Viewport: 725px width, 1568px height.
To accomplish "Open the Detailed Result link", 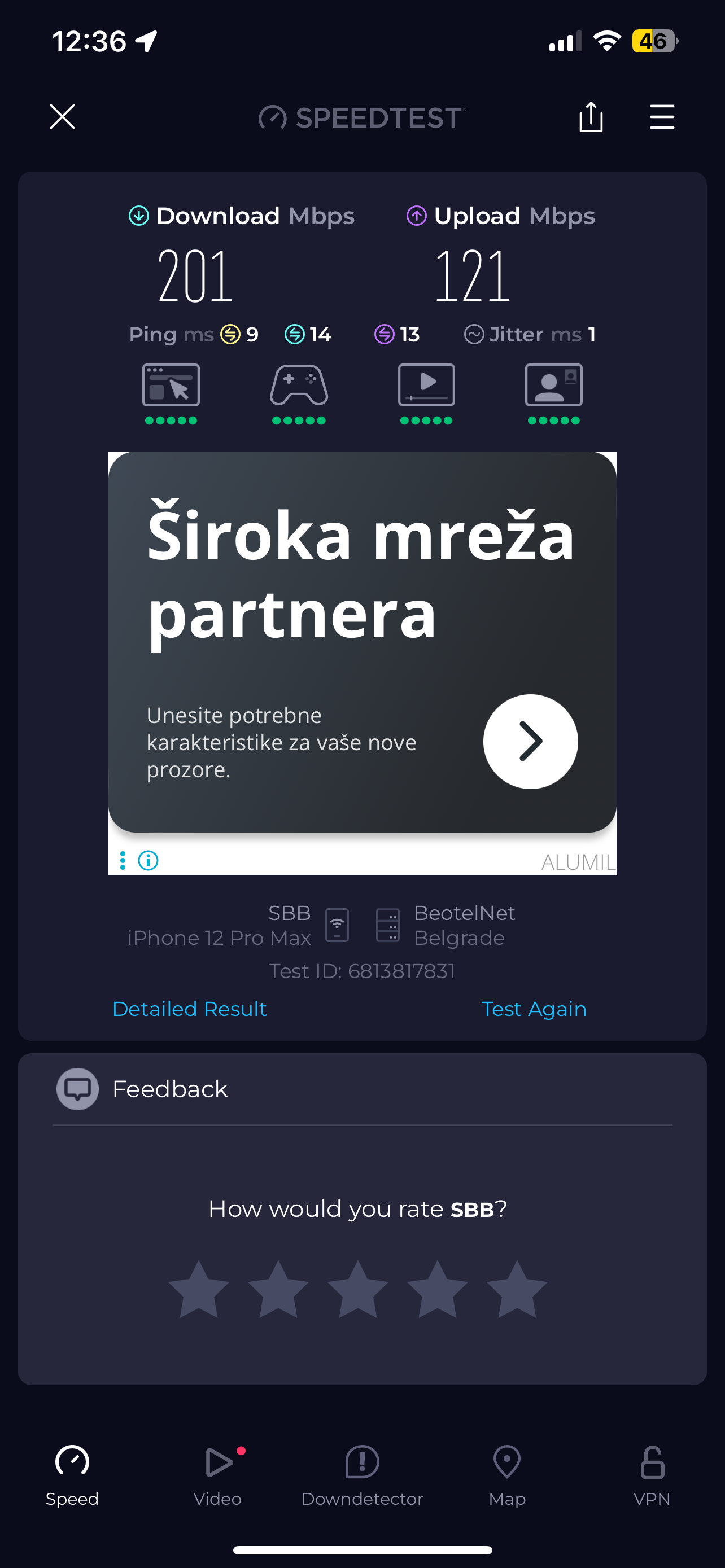I will click(x=189, y=1009).
